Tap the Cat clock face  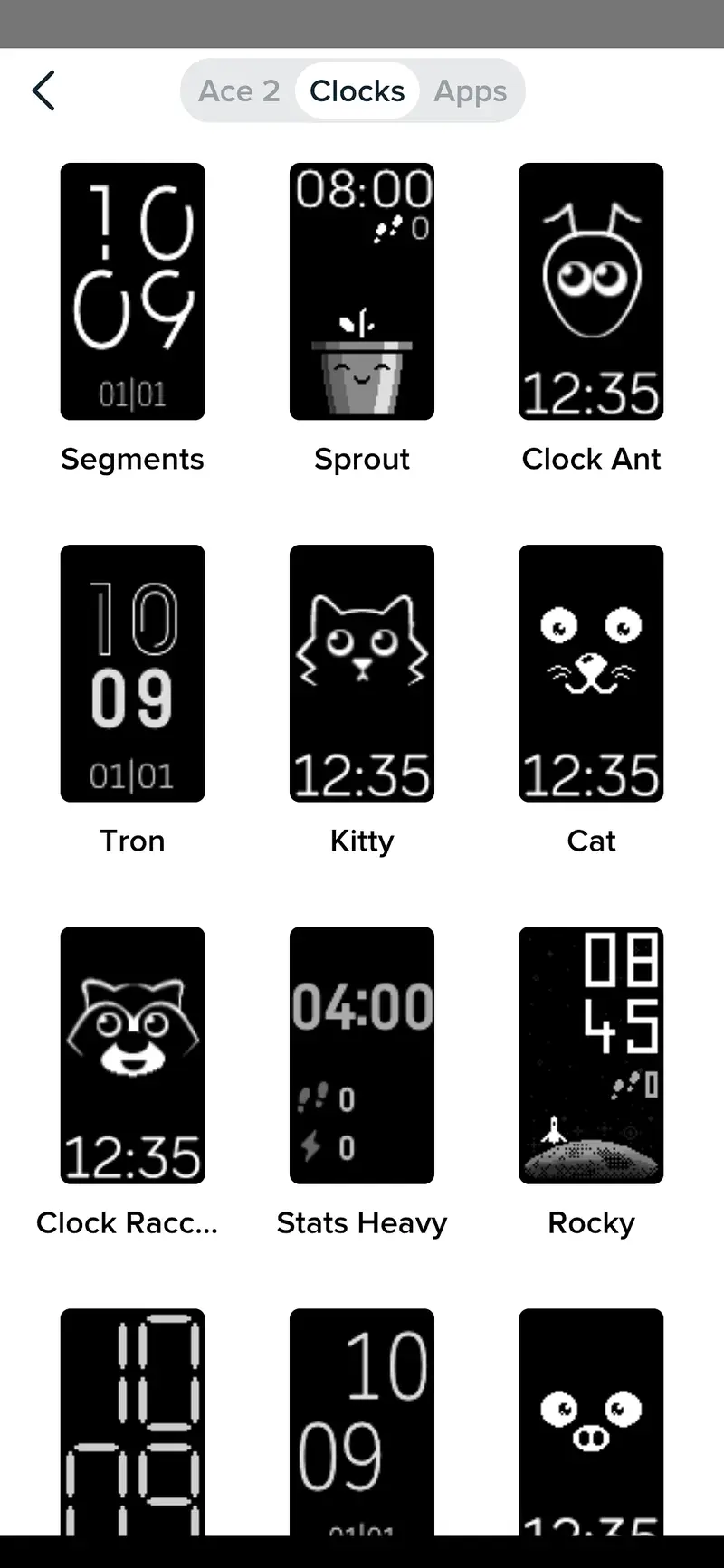coord(590,673)
